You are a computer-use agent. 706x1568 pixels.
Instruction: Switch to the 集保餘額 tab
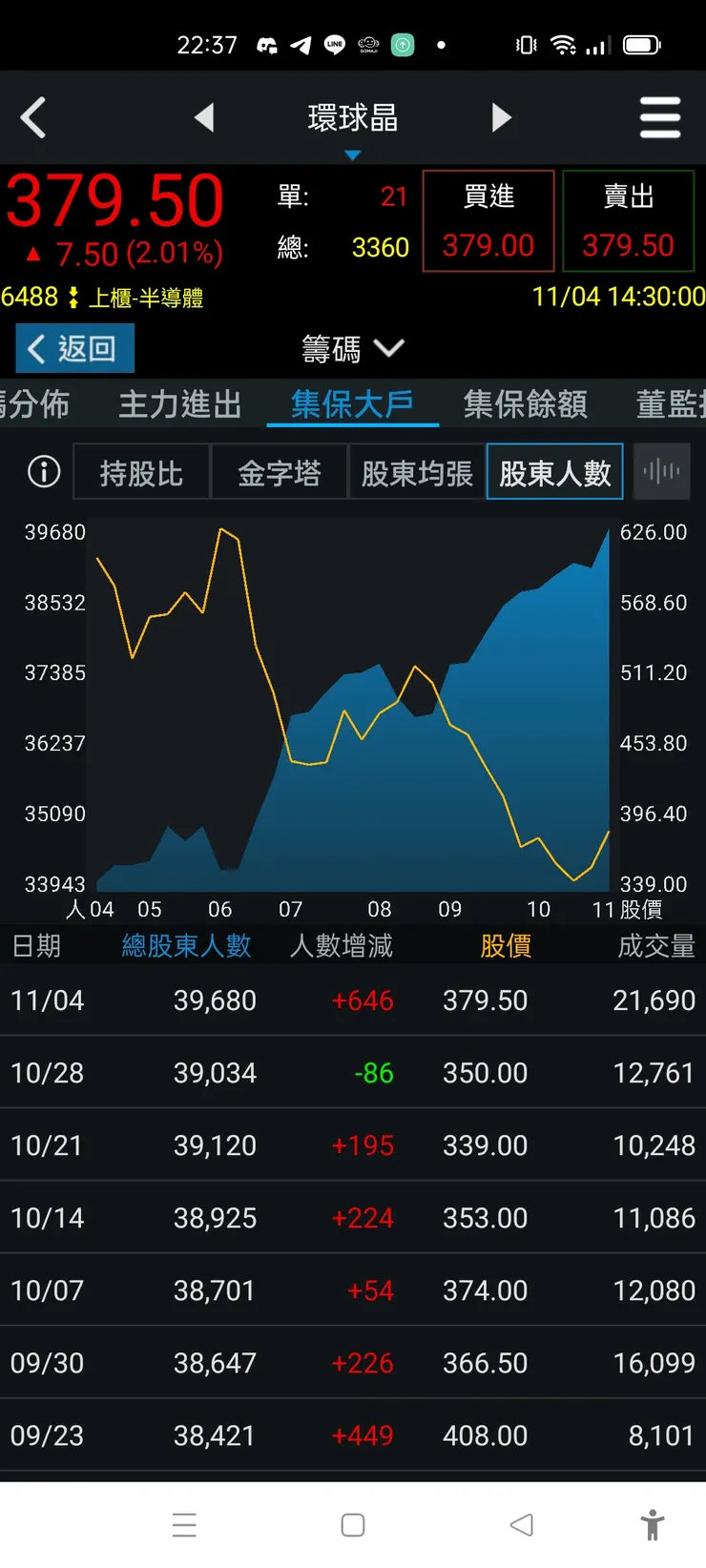[x=523, y=404]
